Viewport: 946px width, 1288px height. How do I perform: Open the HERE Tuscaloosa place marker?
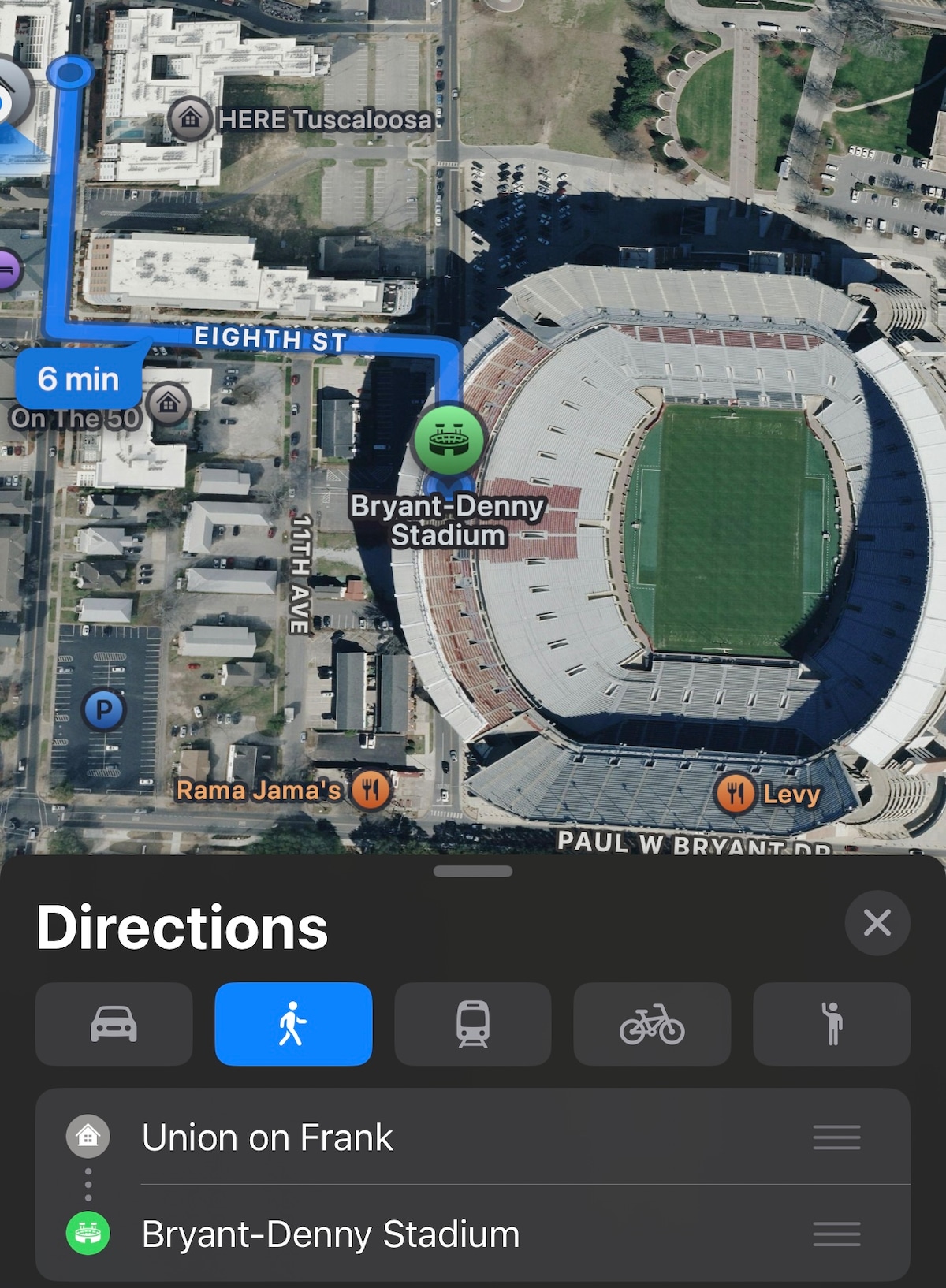coord(190,120)
